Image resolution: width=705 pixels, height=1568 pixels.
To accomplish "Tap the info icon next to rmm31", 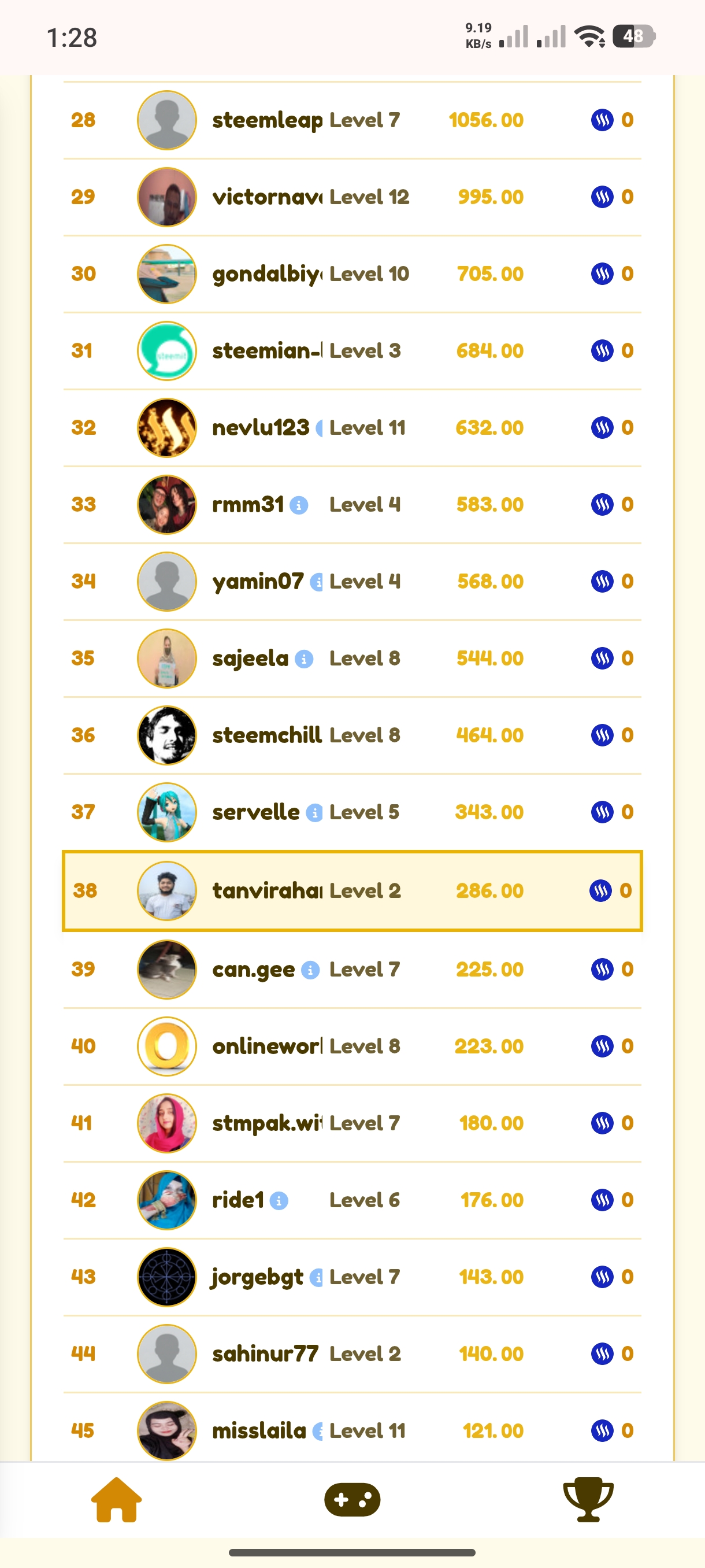I will pyautogui.click(x=299, y=505).
